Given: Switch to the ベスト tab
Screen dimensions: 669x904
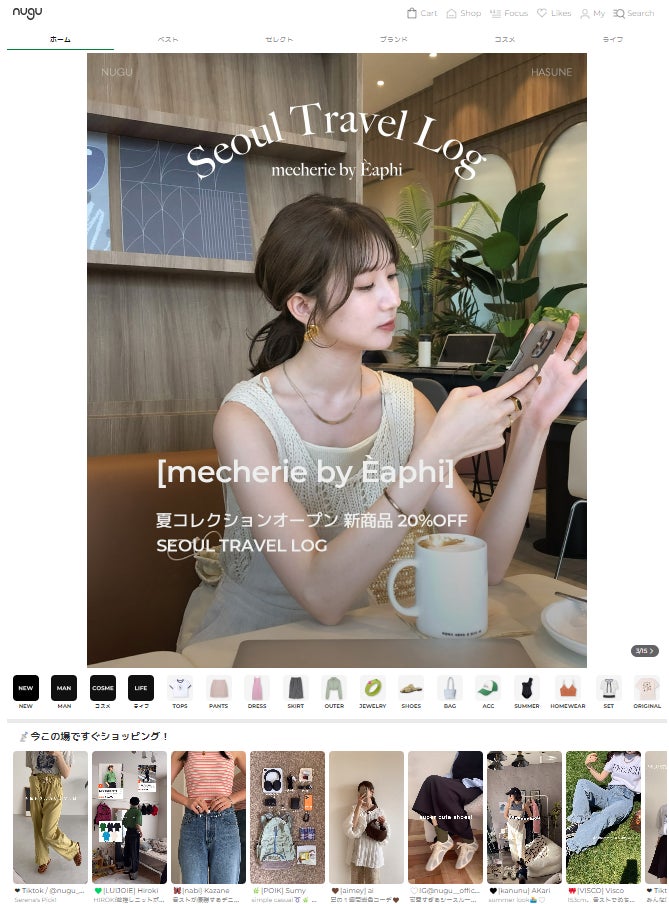Looking at the screenshot, I should coord(168,39).
